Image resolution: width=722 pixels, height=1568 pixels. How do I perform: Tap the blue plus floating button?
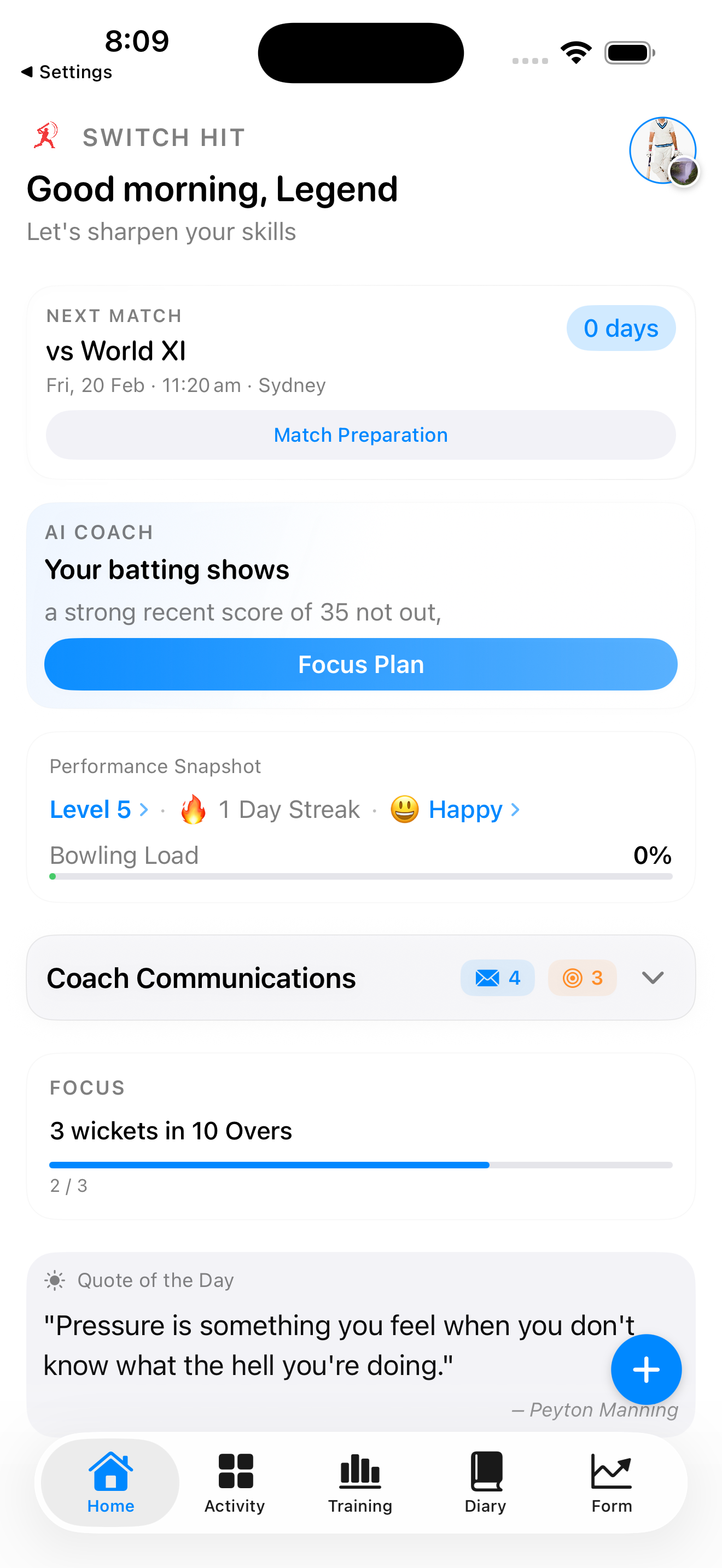tap(646, 1369)
